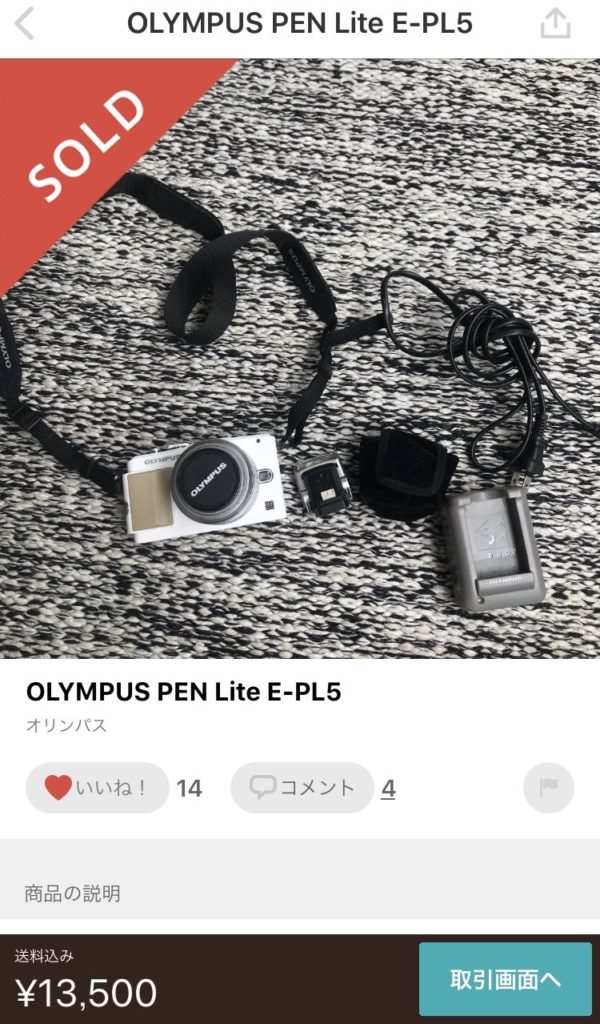View the 4 comments link

(388, 789)
